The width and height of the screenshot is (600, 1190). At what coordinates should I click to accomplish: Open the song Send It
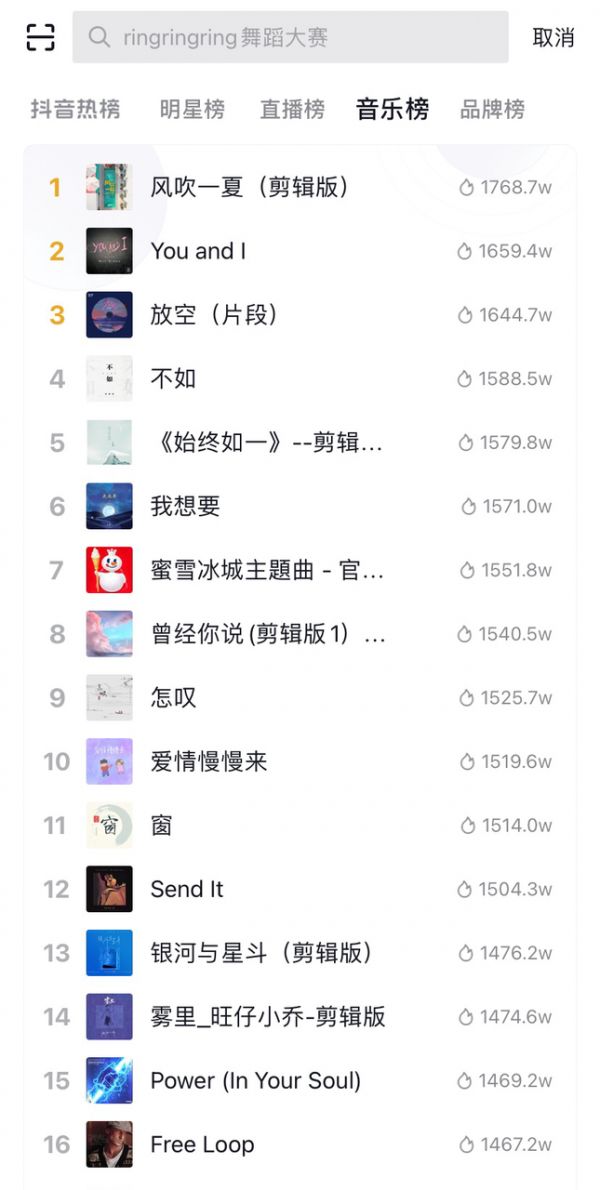tap(187, 889)
